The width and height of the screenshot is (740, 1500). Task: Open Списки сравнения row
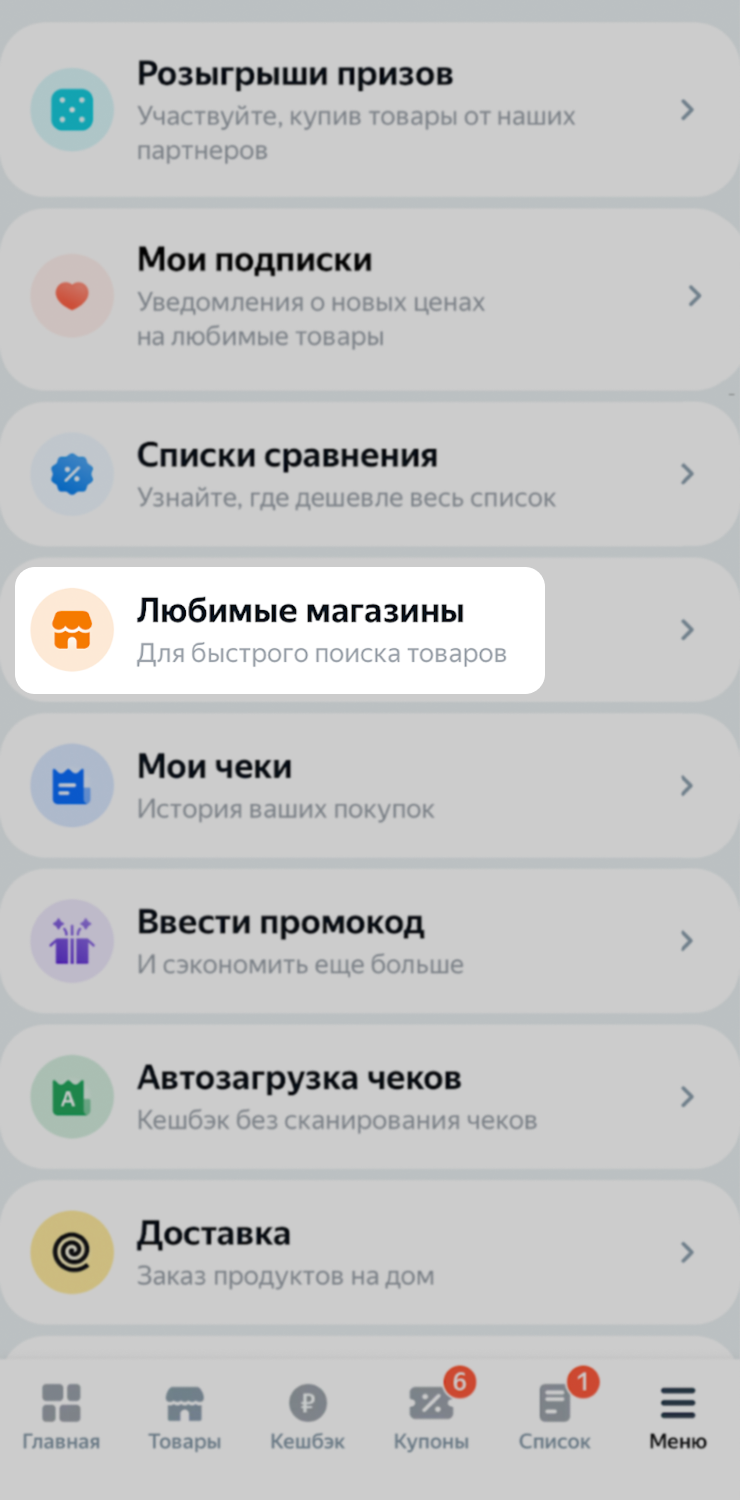coord(368,473)
